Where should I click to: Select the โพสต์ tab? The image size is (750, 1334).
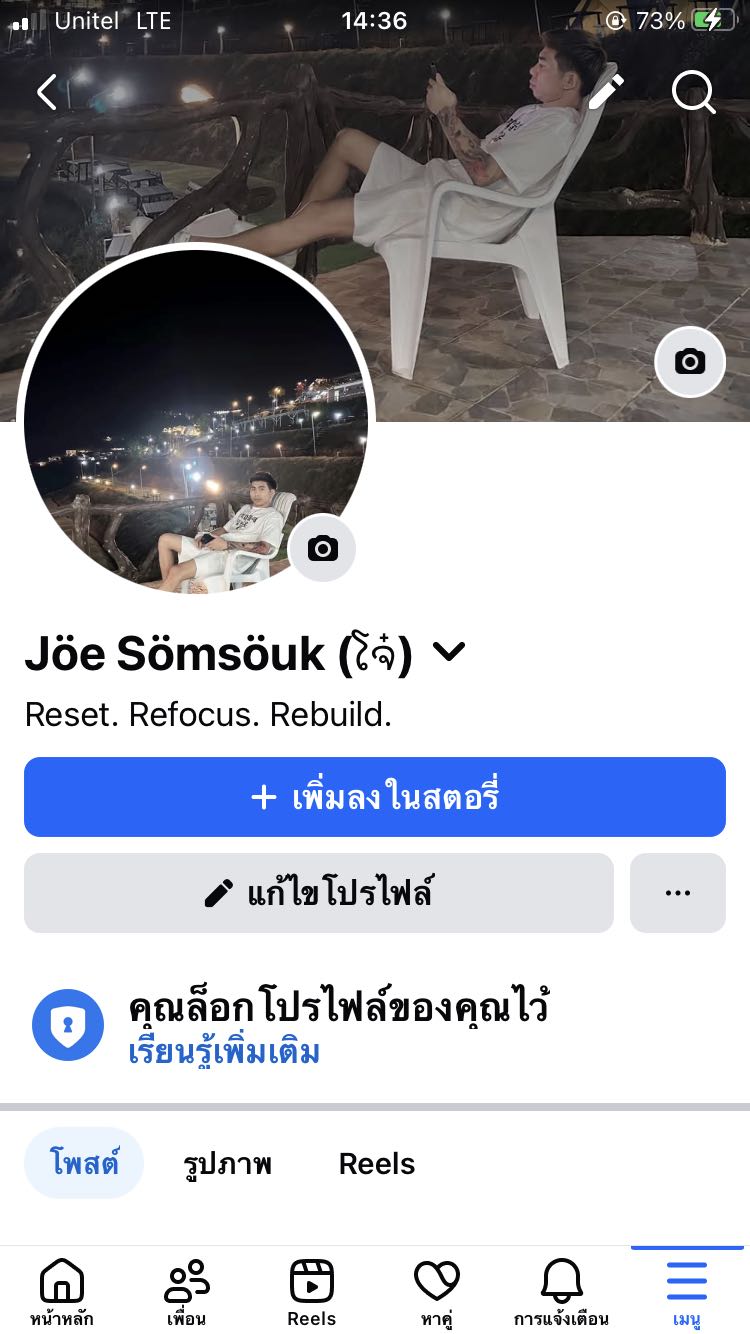pos(84,1163)
